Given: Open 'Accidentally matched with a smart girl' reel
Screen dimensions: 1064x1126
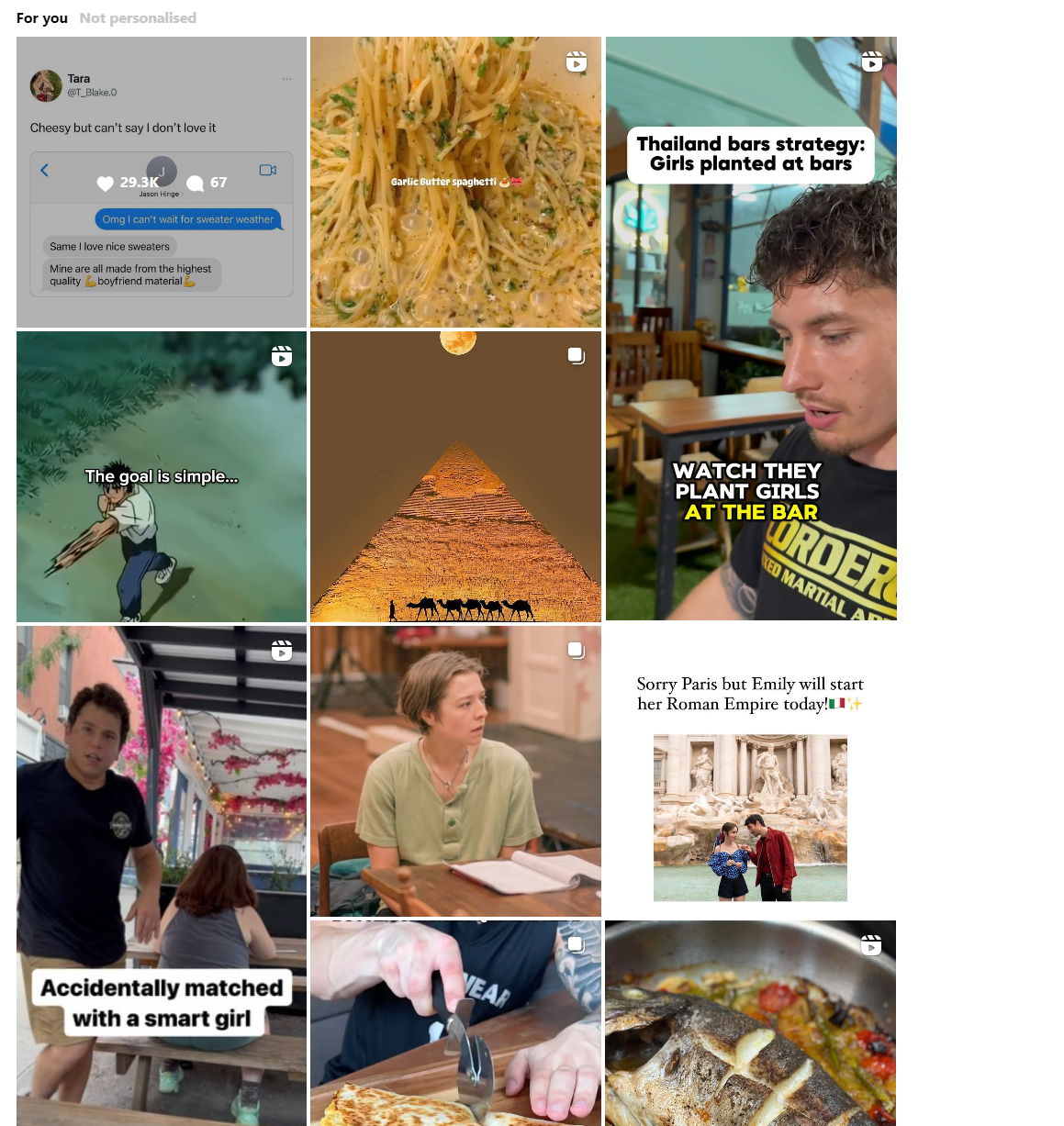Looking at the screenshot, I should click(162, 875).
